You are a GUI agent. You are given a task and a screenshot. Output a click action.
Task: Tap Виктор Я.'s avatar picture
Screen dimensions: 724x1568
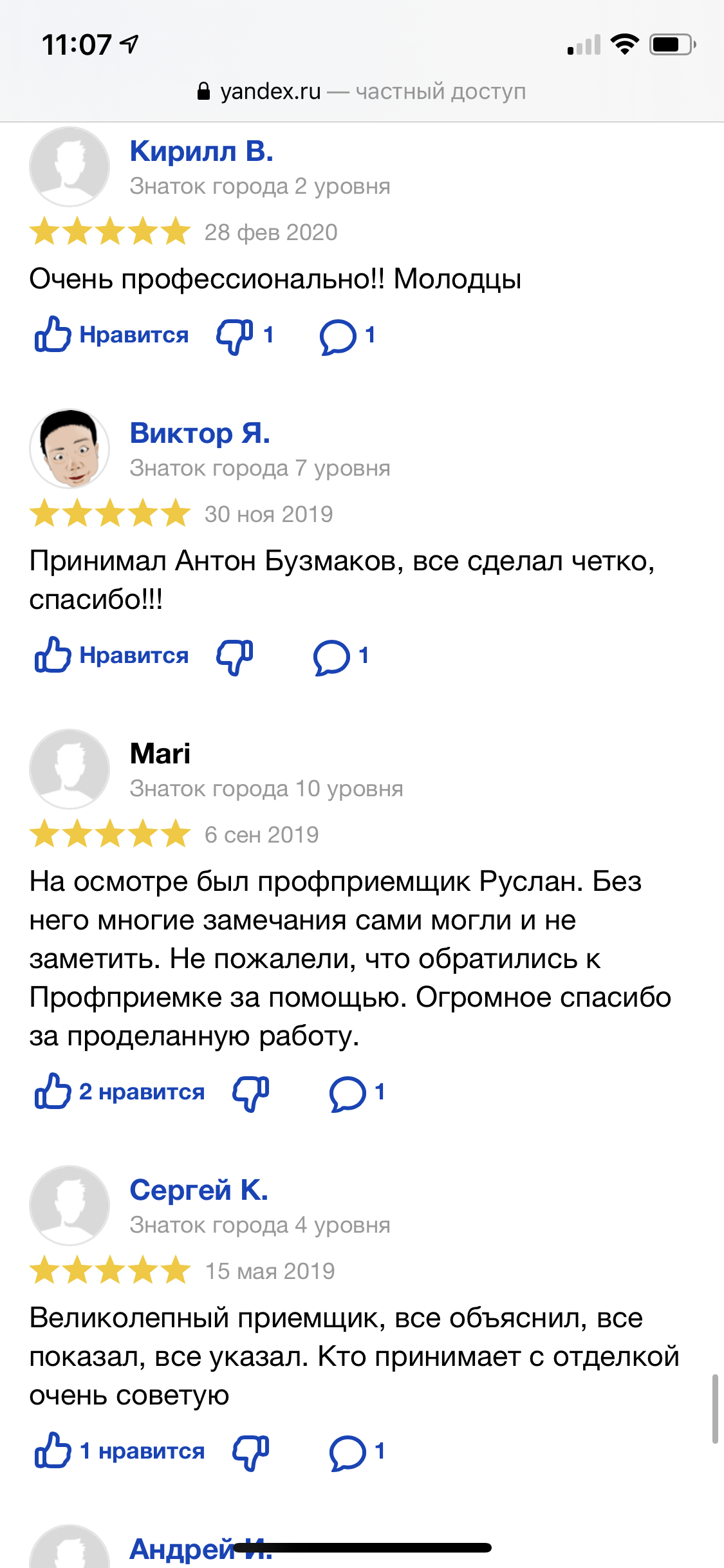point(70,448)
